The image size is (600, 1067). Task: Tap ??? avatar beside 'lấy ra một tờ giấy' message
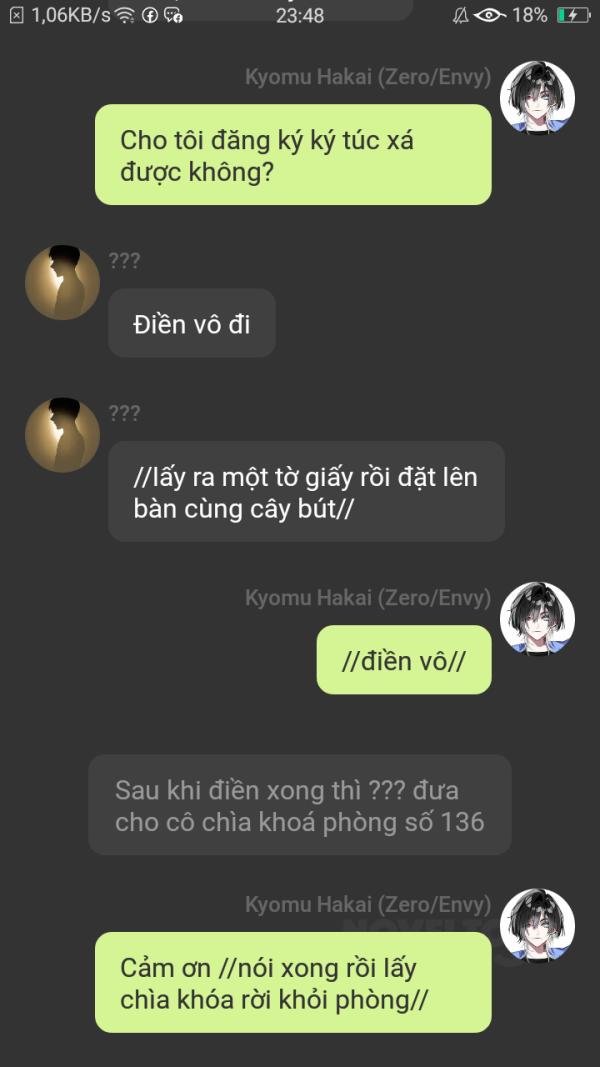[x=62, y=434]
